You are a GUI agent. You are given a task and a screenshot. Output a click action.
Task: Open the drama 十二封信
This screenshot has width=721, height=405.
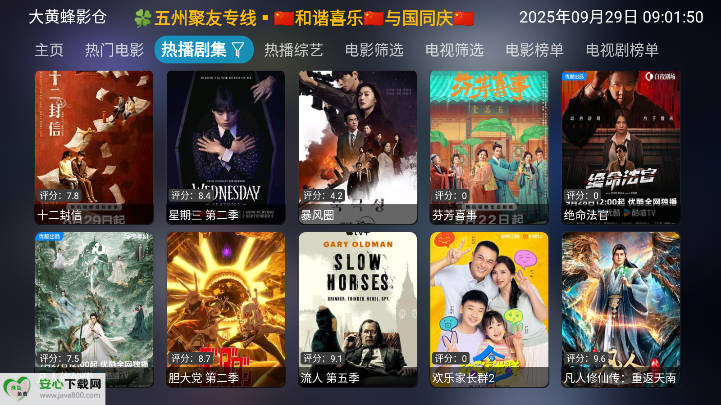(94, 146)
